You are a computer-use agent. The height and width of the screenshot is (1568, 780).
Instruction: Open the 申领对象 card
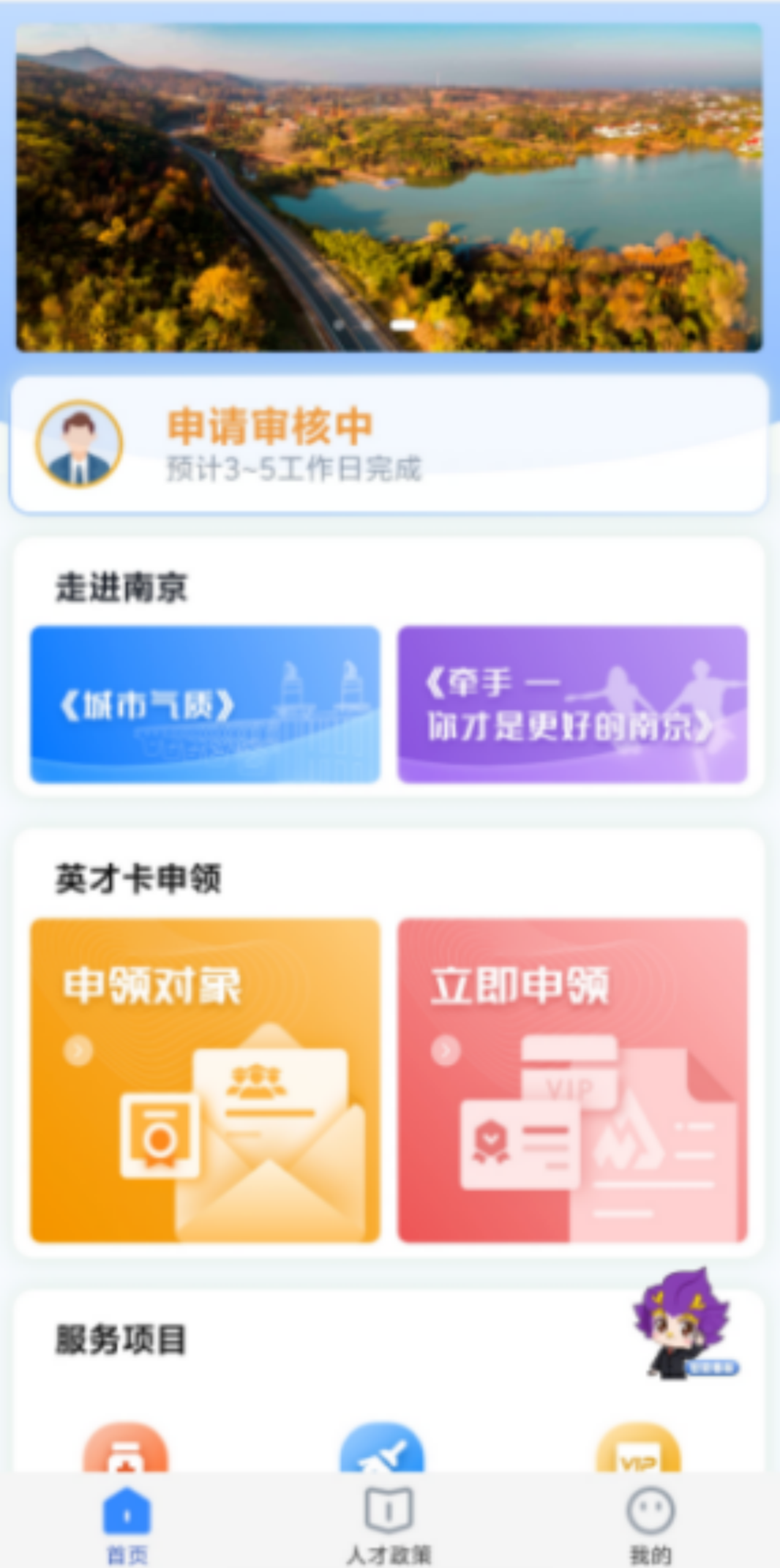(x=205, y=1080)
